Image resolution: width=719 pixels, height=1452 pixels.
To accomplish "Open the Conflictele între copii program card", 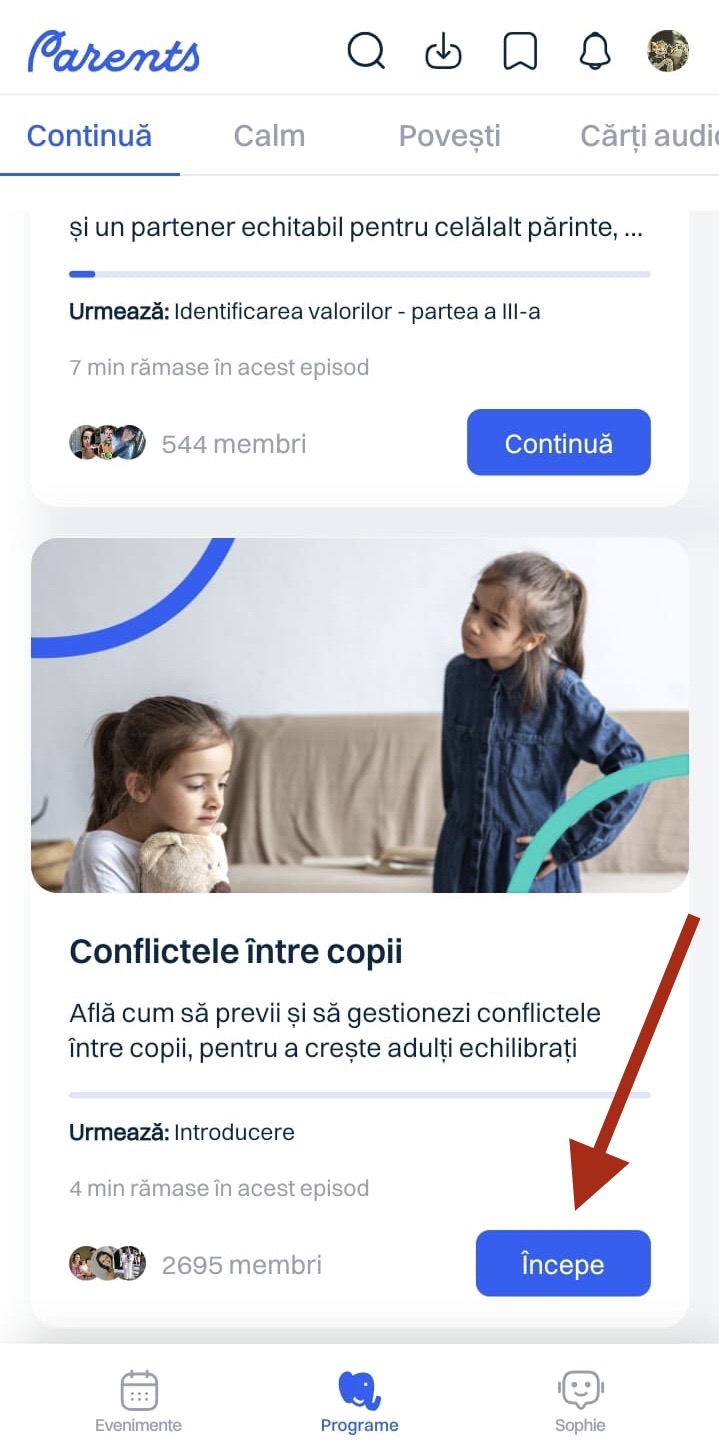I will [235, 951].
